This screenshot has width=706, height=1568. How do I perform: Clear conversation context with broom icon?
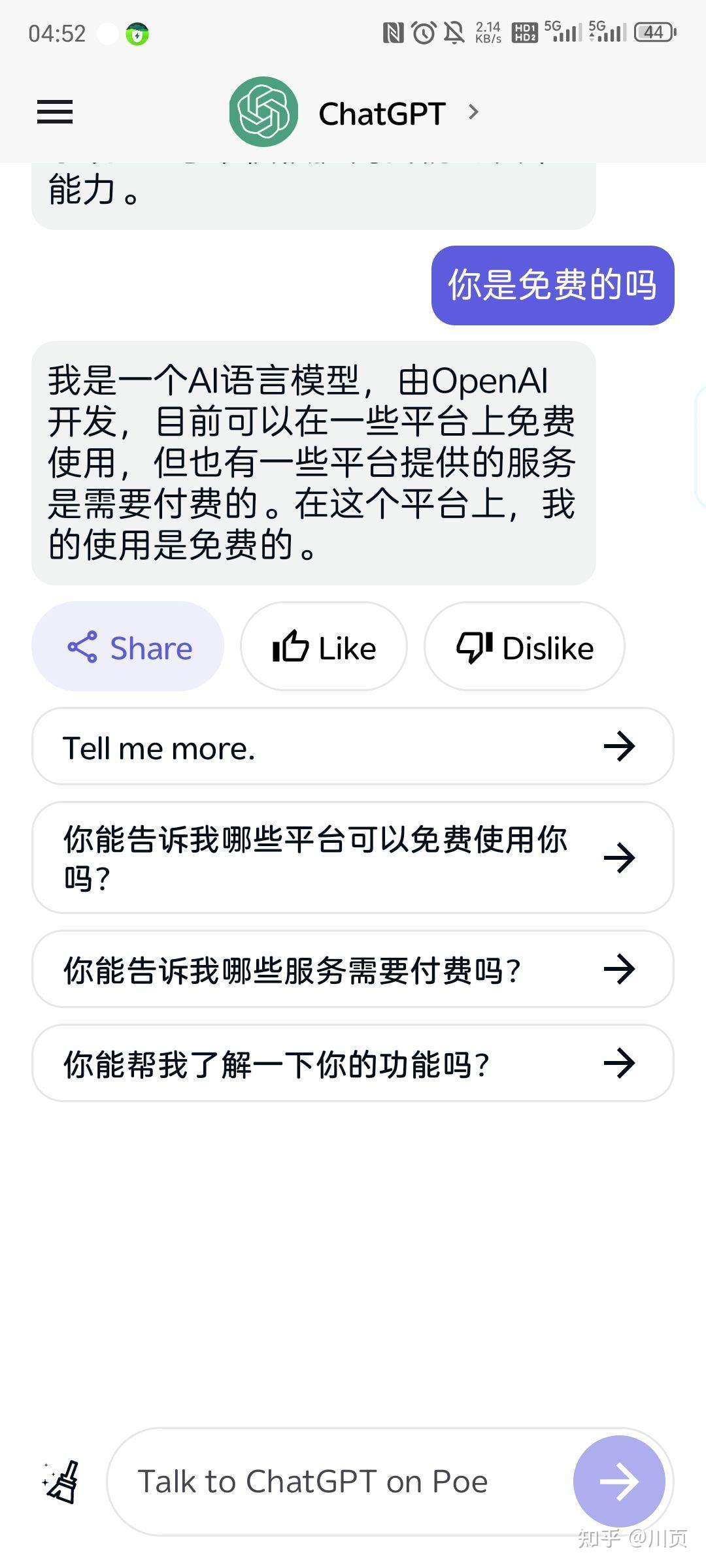[x=62, y=1481]
